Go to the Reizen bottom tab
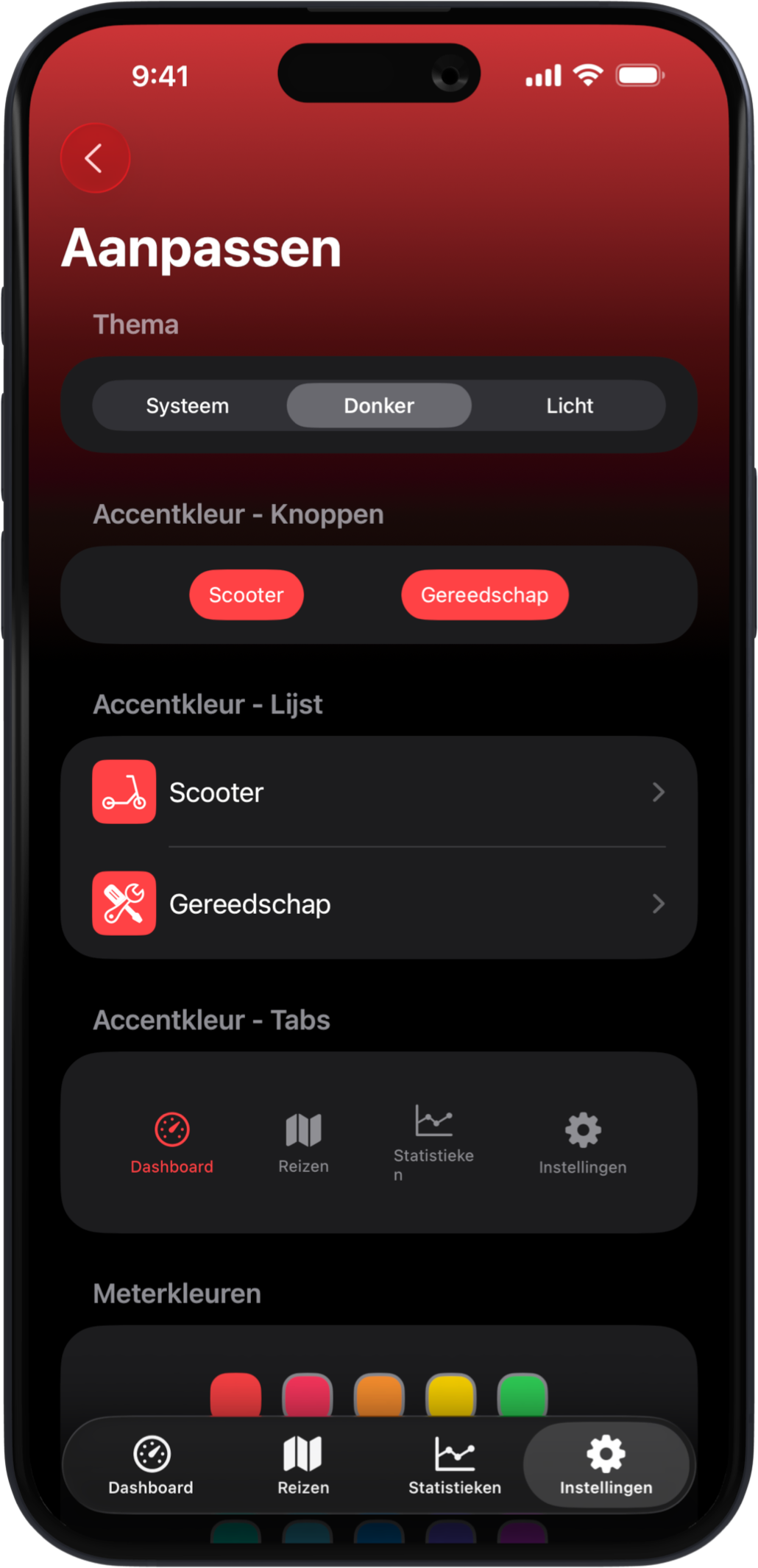Image resolution: width=758 pixels, height=1568 pixels. tap(303, 1465)
